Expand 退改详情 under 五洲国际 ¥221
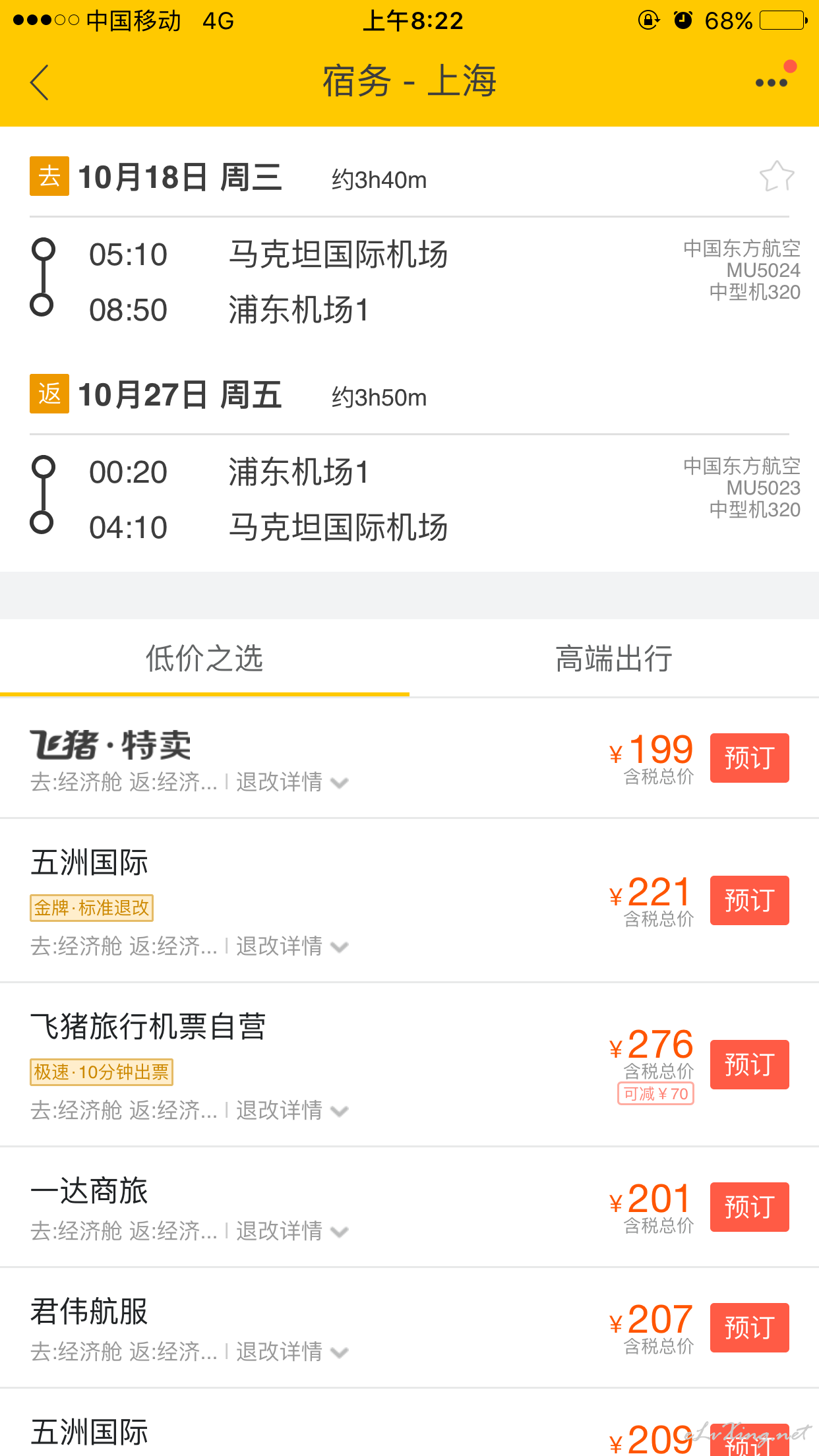This screenshot has width=819, height=1456. [x=291, y=946]
